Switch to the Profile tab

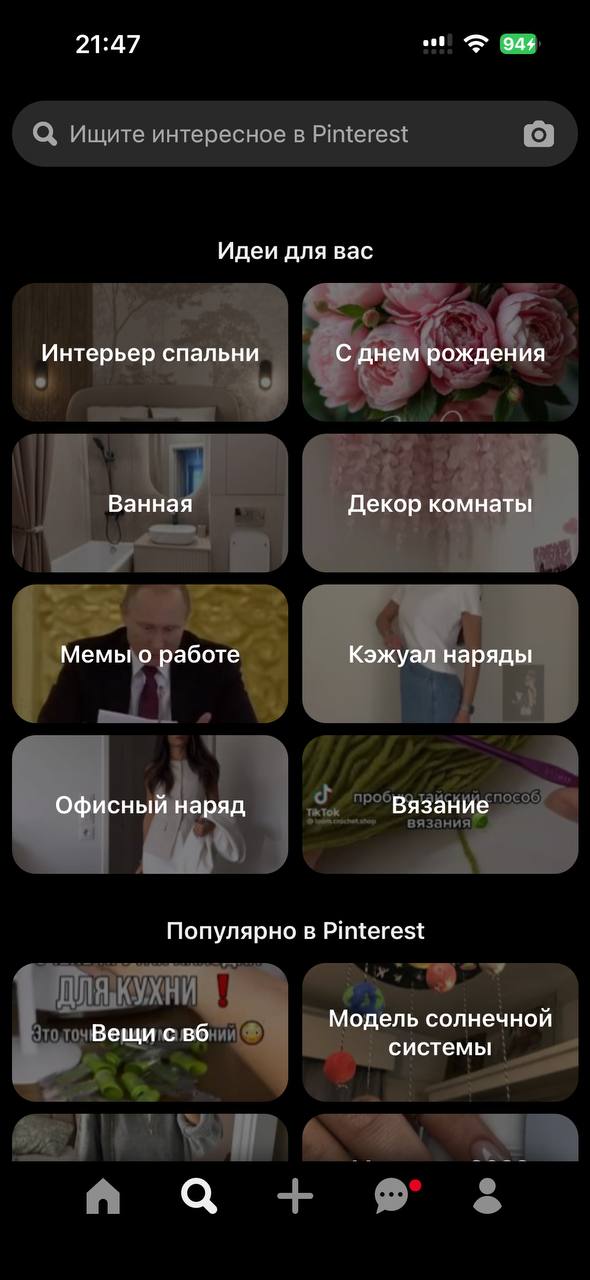tap(487, 1196)
